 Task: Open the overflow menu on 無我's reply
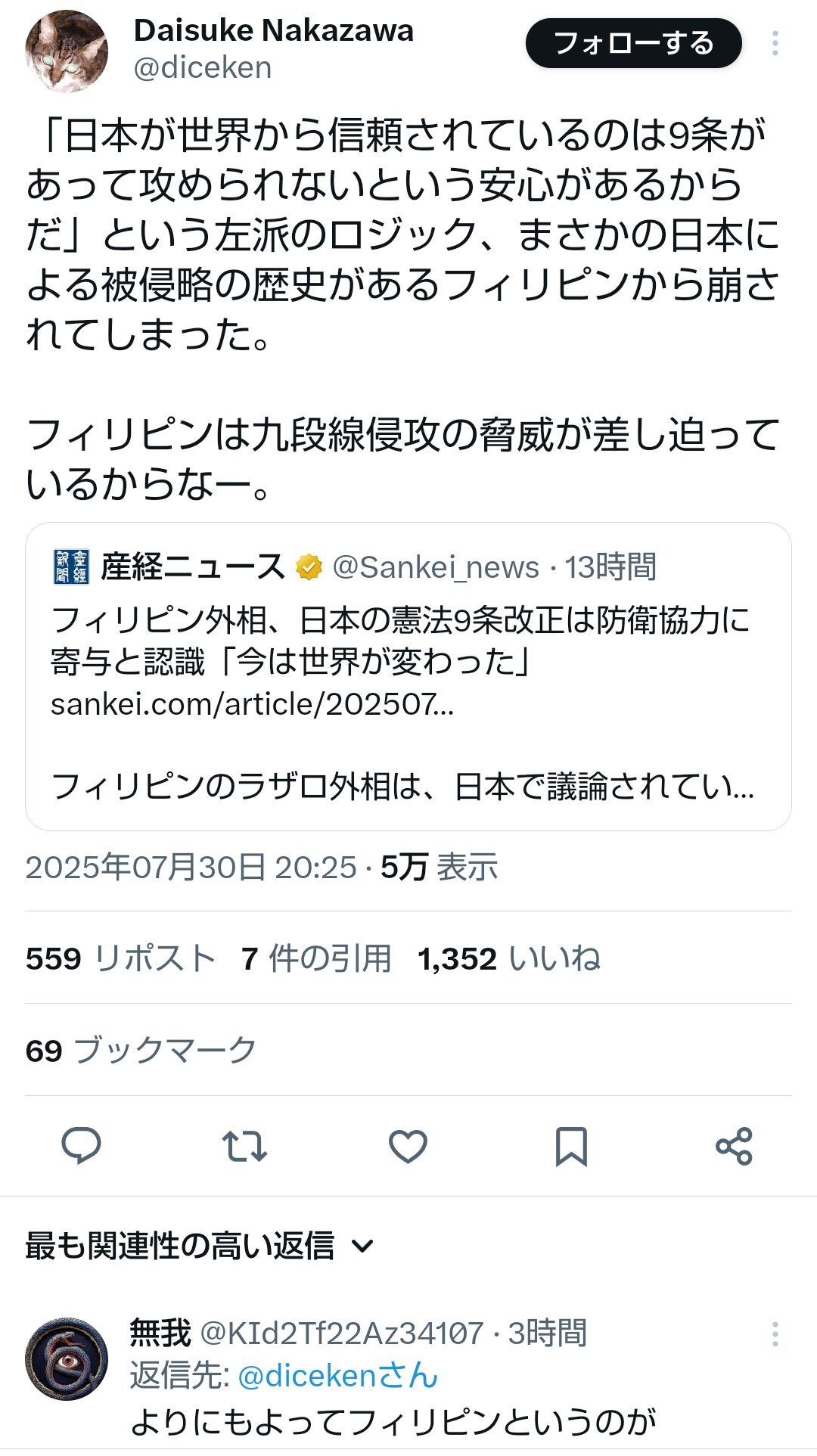point(775,1334)
